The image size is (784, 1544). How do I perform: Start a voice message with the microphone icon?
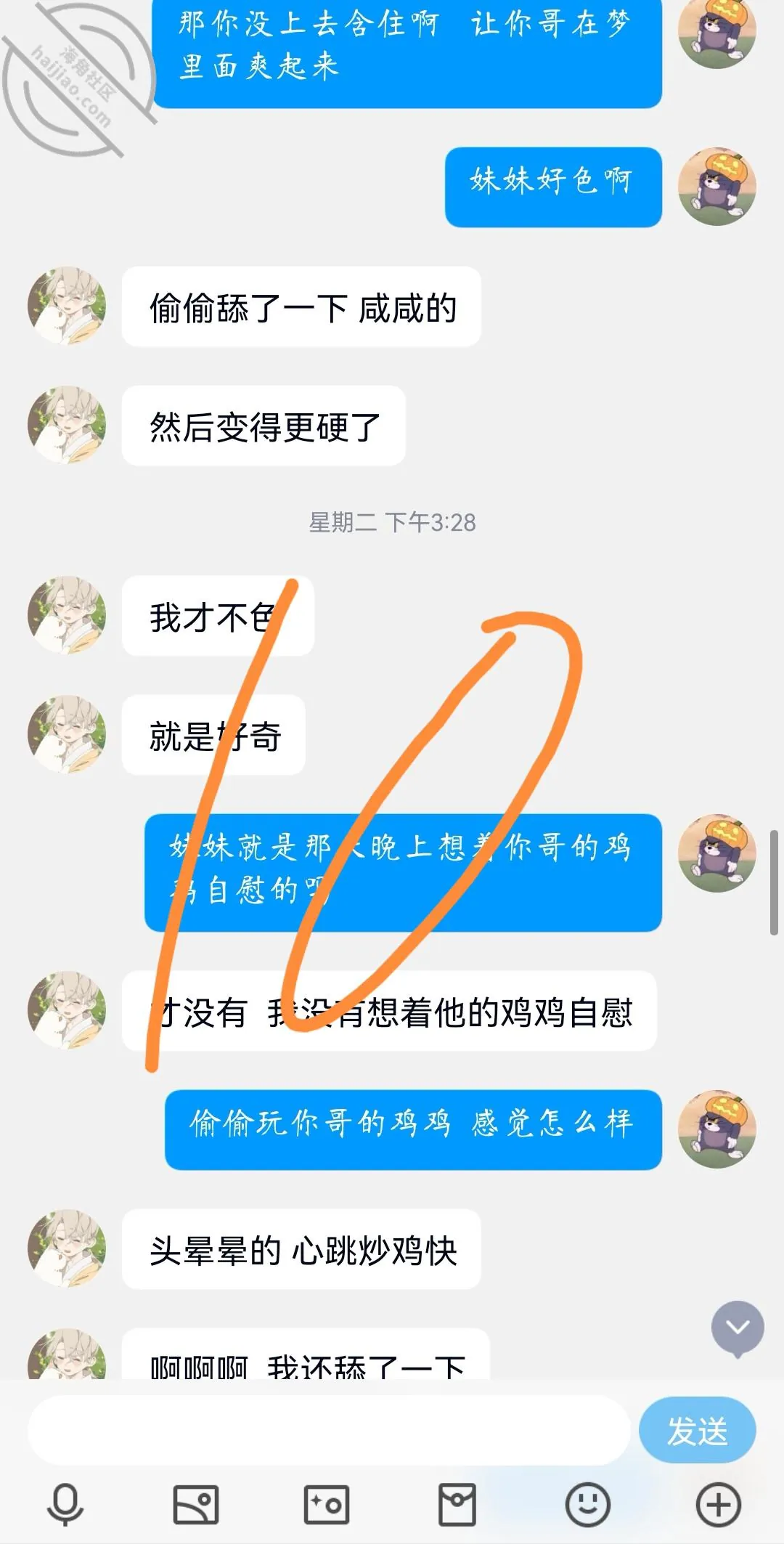pos(65,1504)
